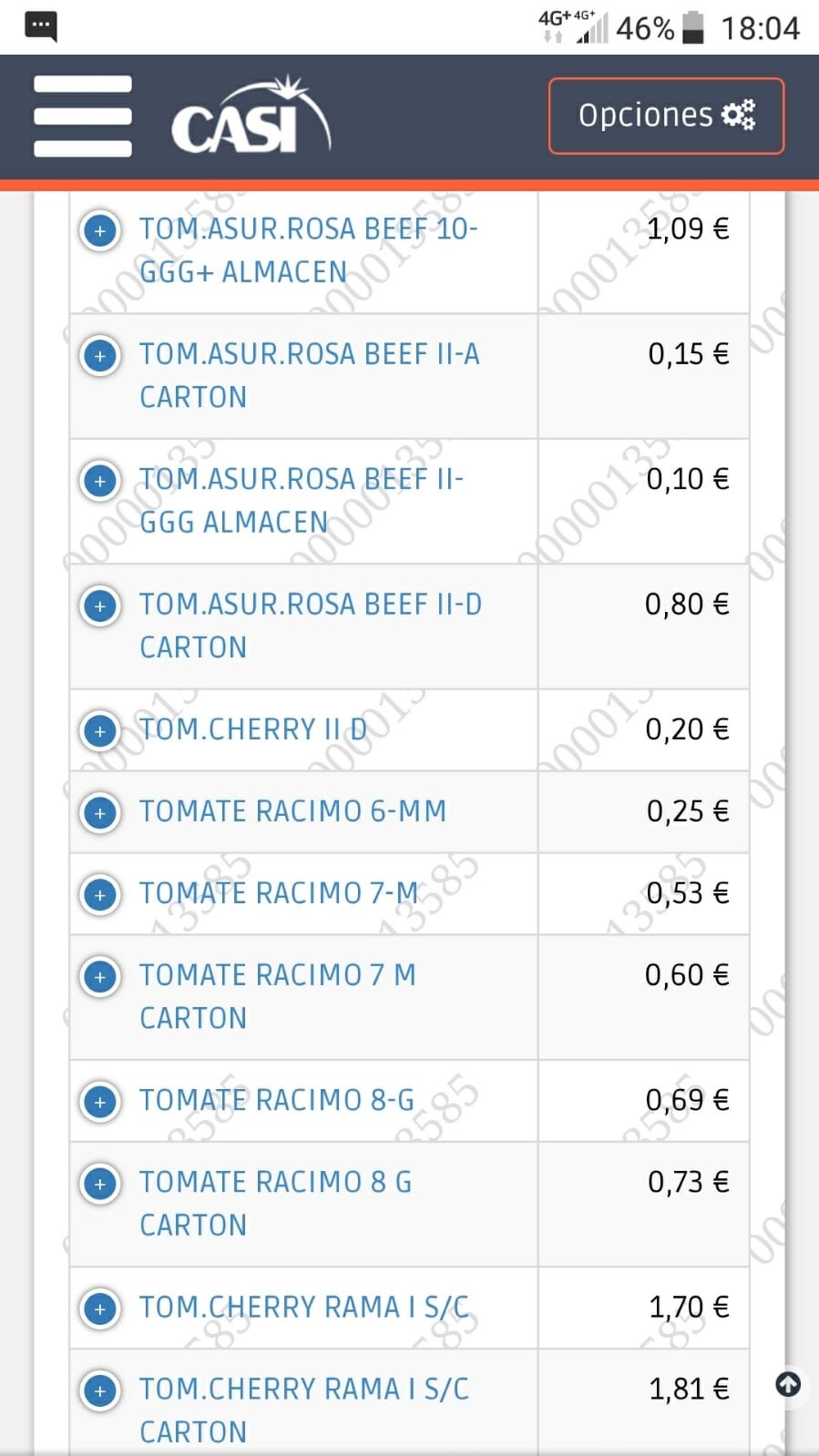
Task: Expand TOM.CHERRY RAMA I S/C priced 1,70 €
Action: (100, 1308)
